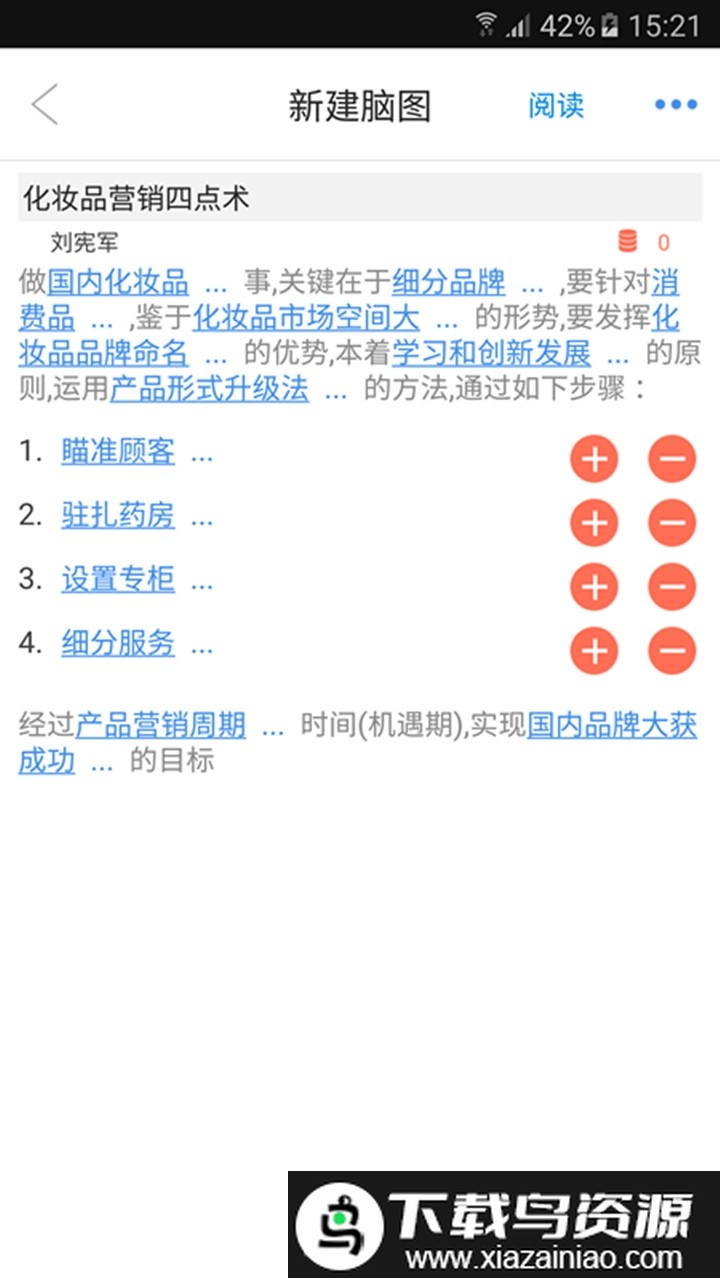Delete 细分服务 with its minus icon
The width and height of the screenshot is (720, 1280).
pyautogui.click(x=671, y=650)
